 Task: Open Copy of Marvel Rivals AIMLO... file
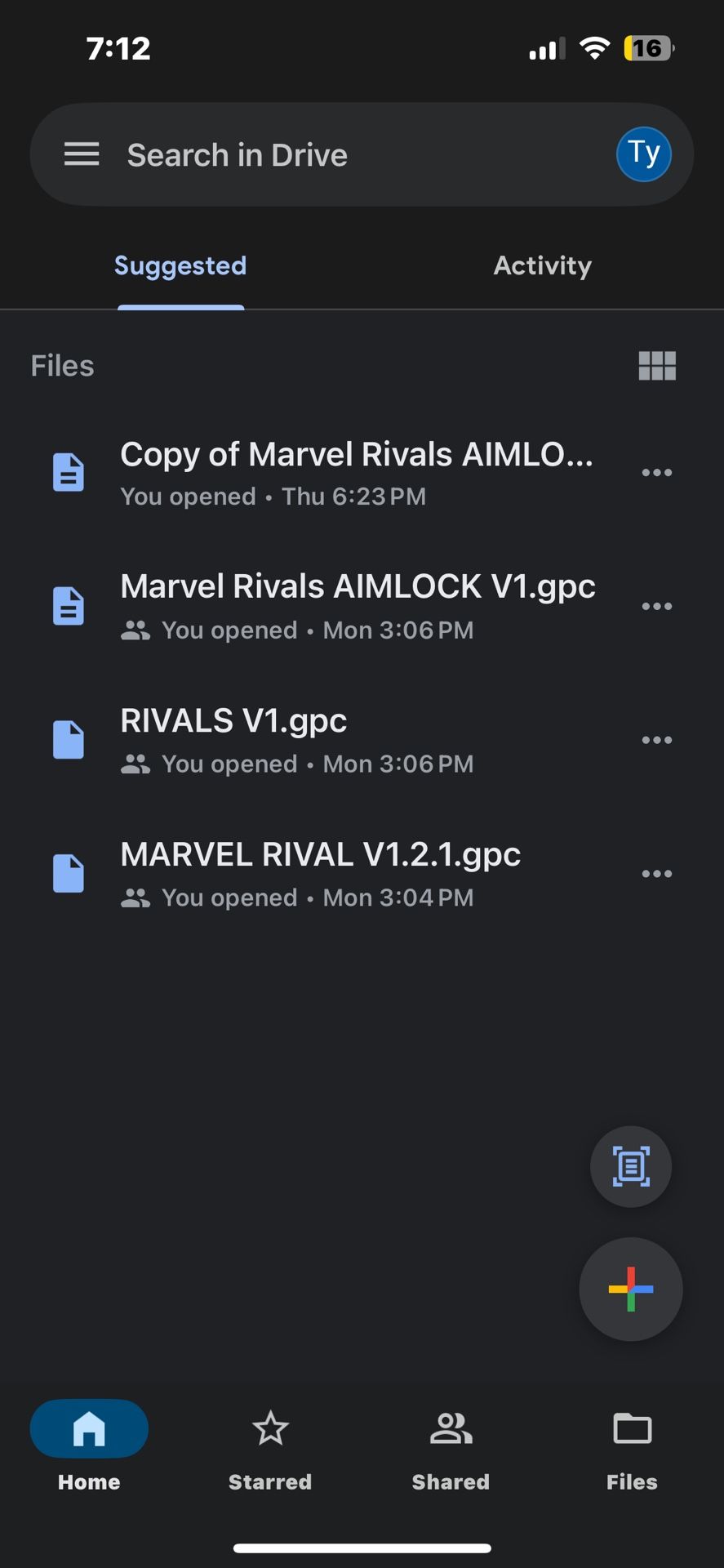[x=356, y=472]
